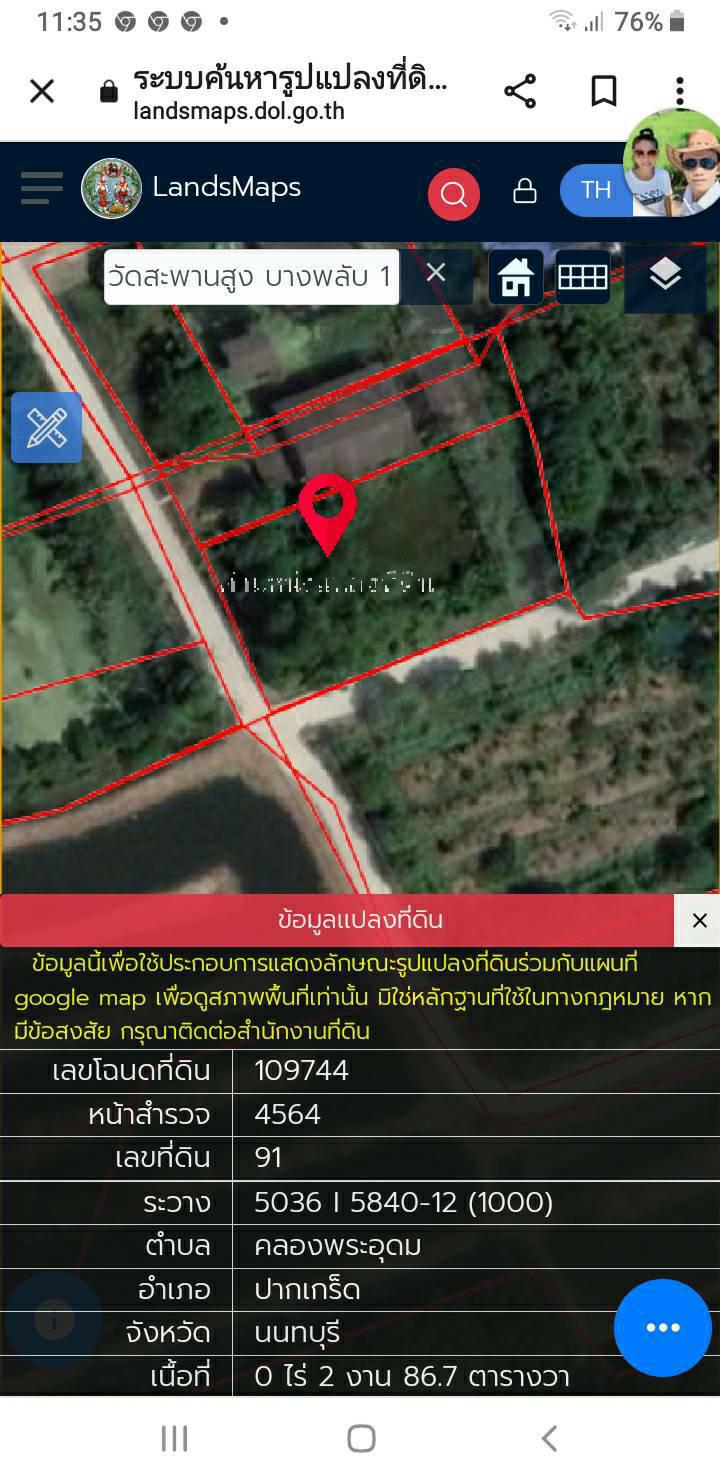720x1480 pixels.
Task: Bookmark this page
Action: pyautogui.click(x=603, y=92)
